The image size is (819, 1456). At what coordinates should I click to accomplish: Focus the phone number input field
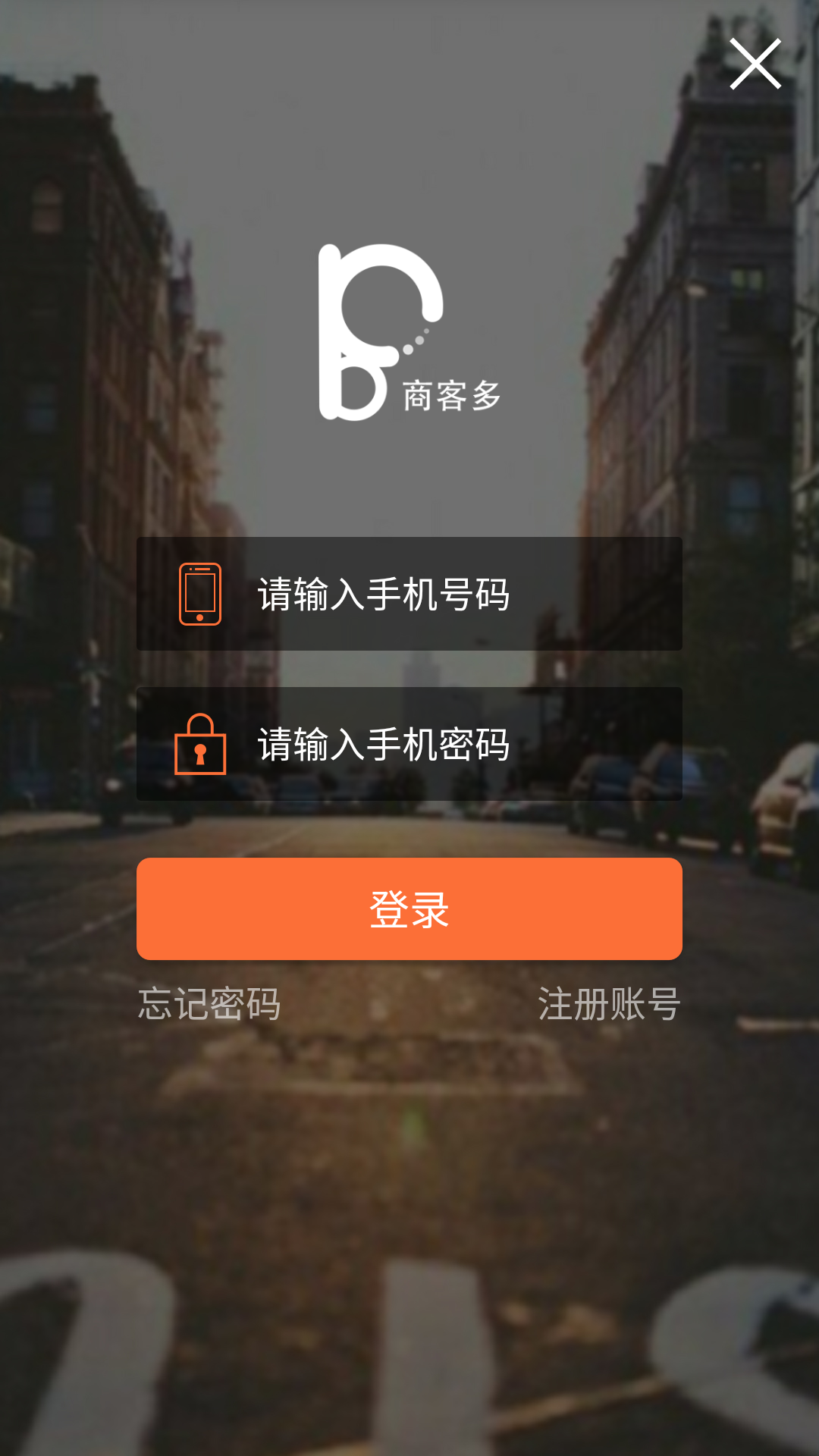pos(455,594)
